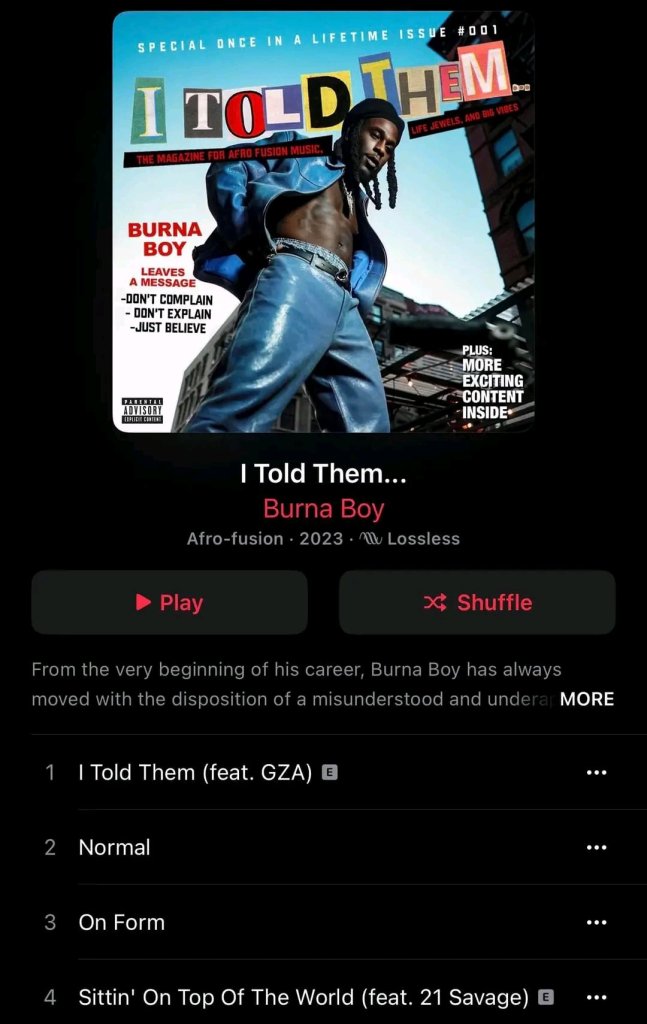Expand the album description with MORE
The height and width of the screenshot is (1024, 647).
[586, 699]
